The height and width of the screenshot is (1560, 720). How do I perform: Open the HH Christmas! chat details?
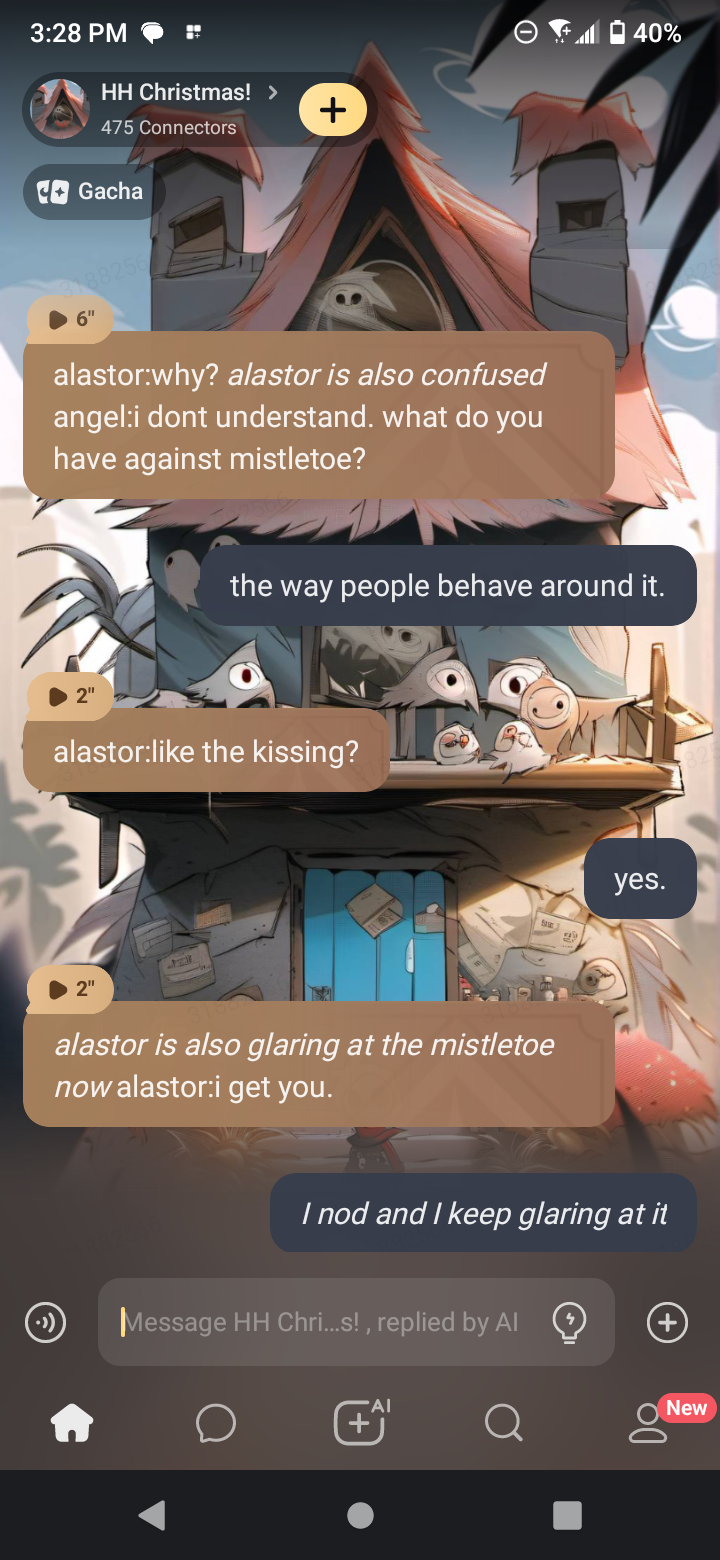click(x=175, y=108)
